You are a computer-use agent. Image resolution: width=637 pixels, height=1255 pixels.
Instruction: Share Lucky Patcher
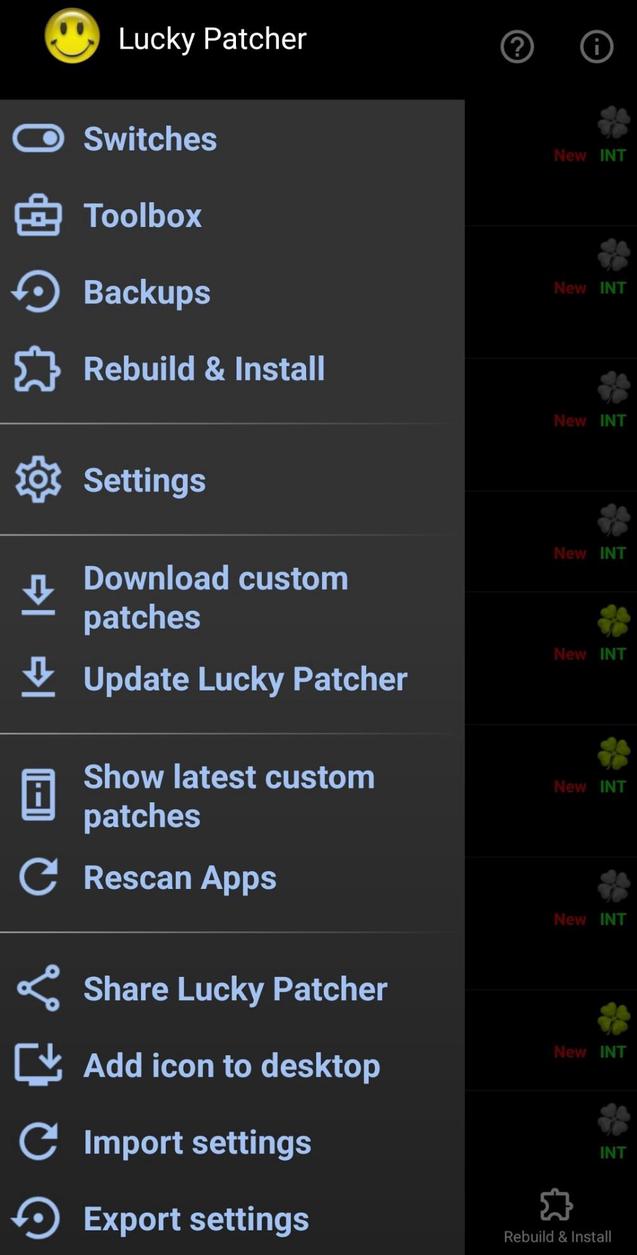[235, 989]
